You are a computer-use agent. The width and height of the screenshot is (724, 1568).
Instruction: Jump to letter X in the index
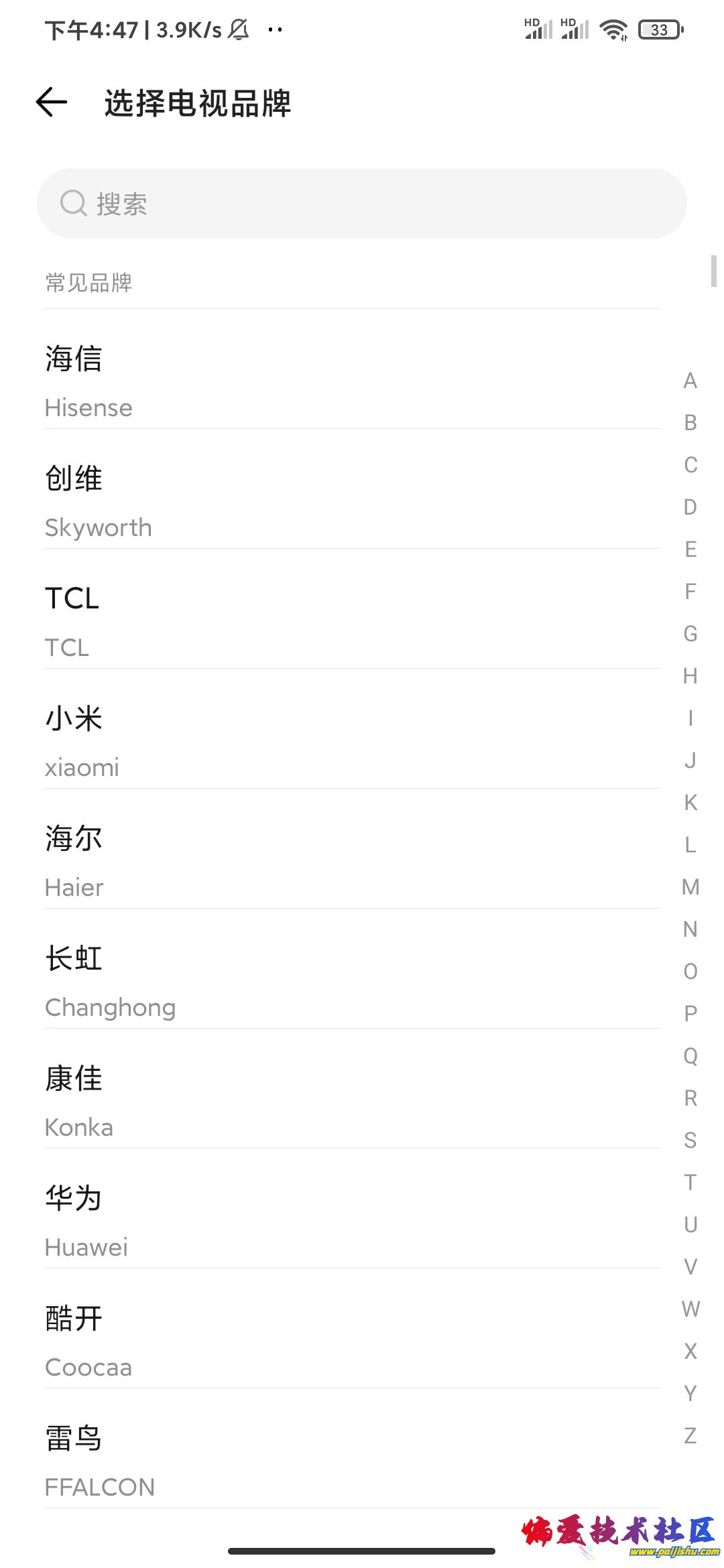click(690, 1352)
